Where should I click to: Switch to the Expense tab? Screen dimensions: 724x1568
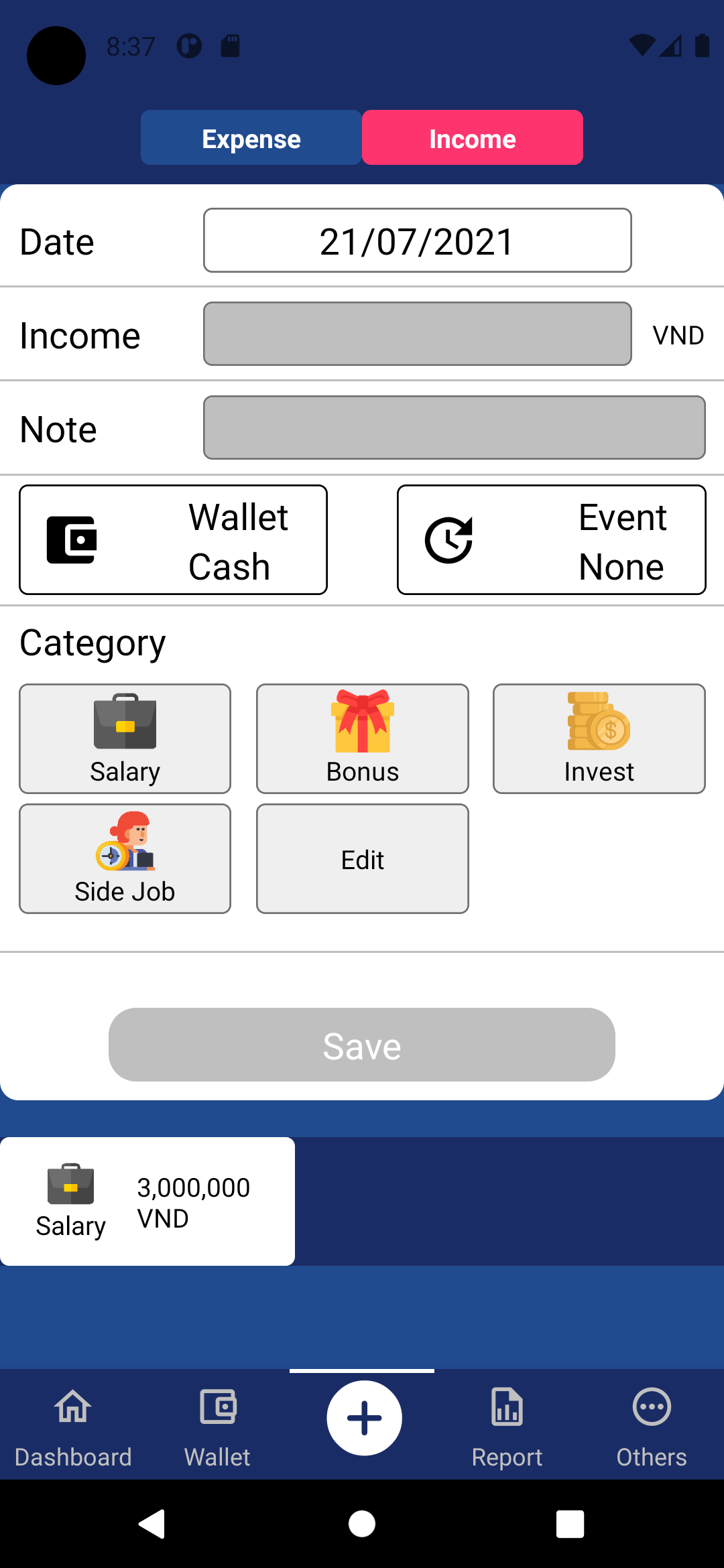point(250,138)
